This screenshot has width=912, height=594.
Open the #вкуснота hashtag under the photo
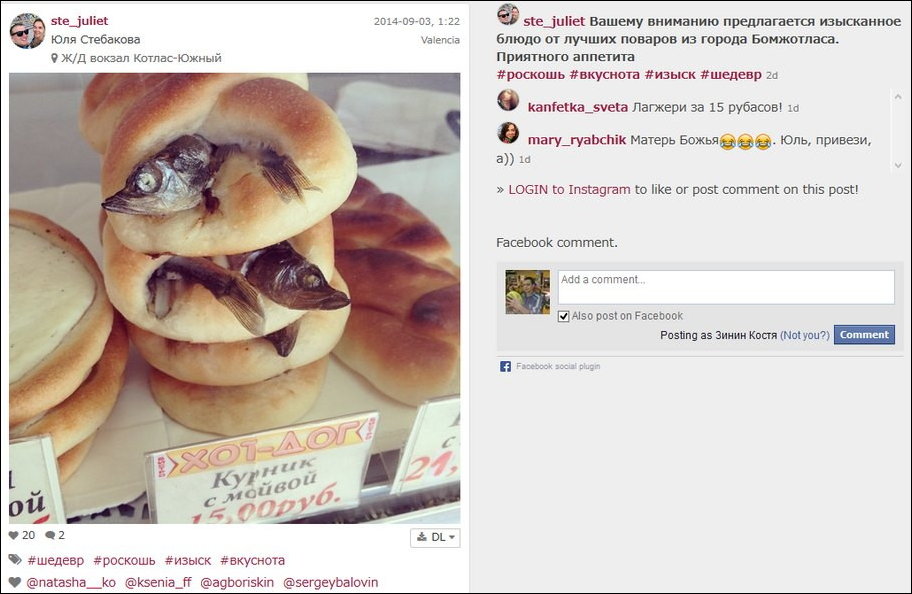[252, 561]
